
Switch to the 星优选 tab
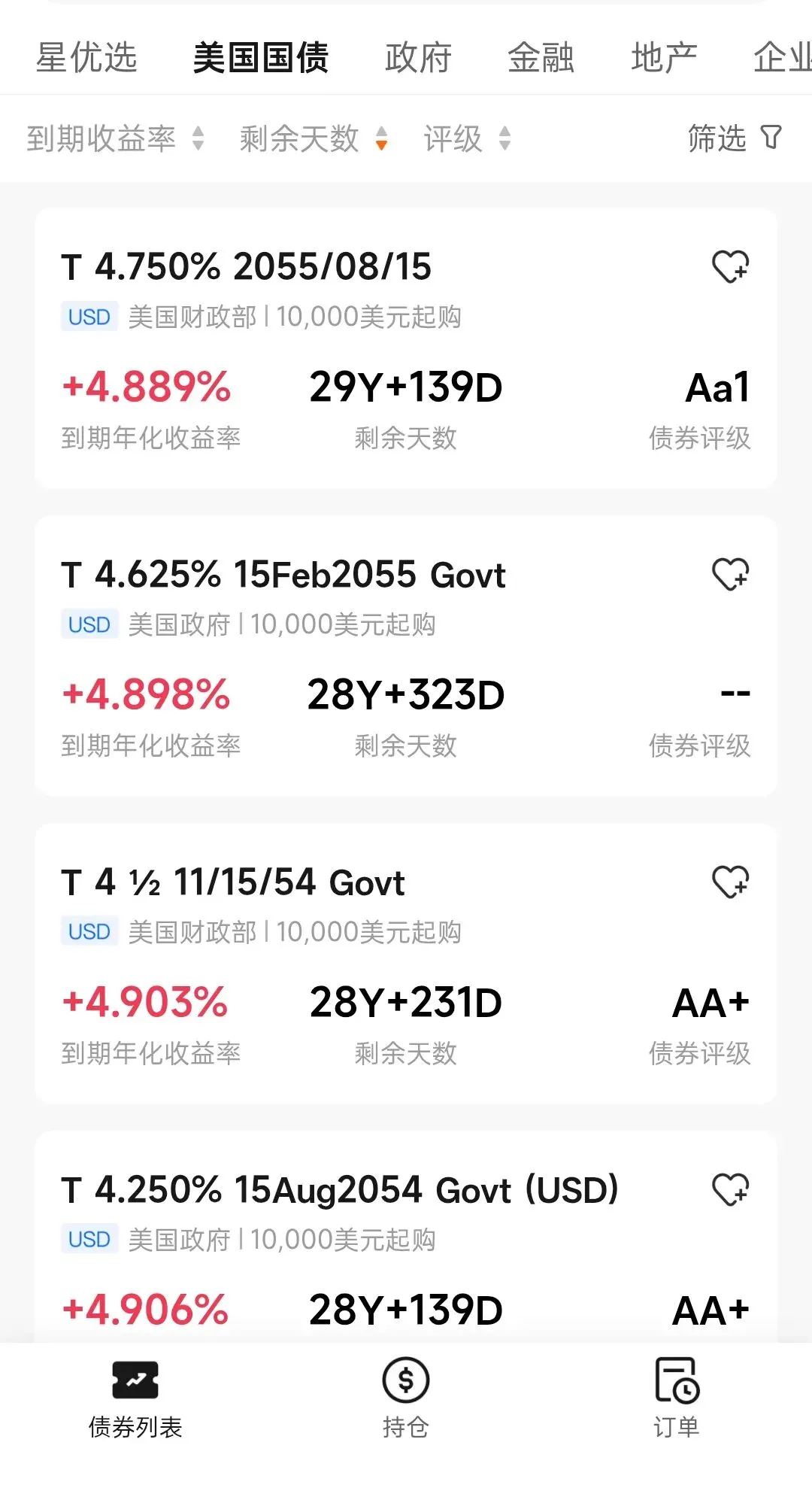[x=86, y=57]
